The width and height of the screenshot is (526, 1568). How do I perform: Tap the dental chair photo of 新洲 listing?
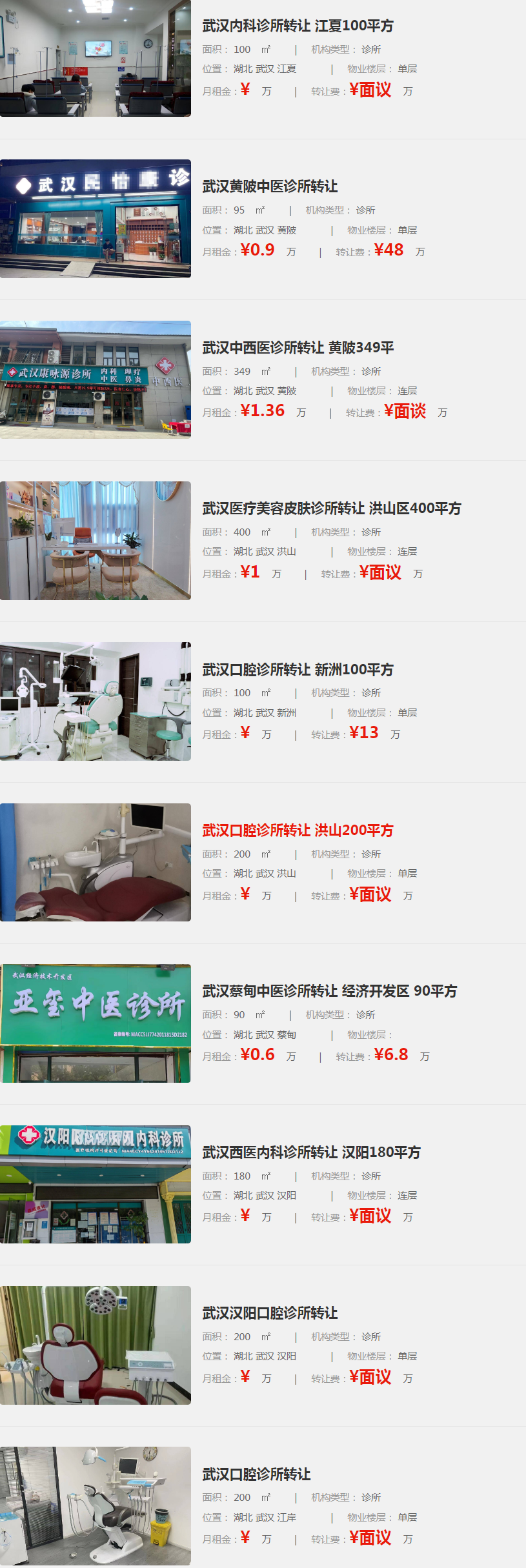[96, 701]
